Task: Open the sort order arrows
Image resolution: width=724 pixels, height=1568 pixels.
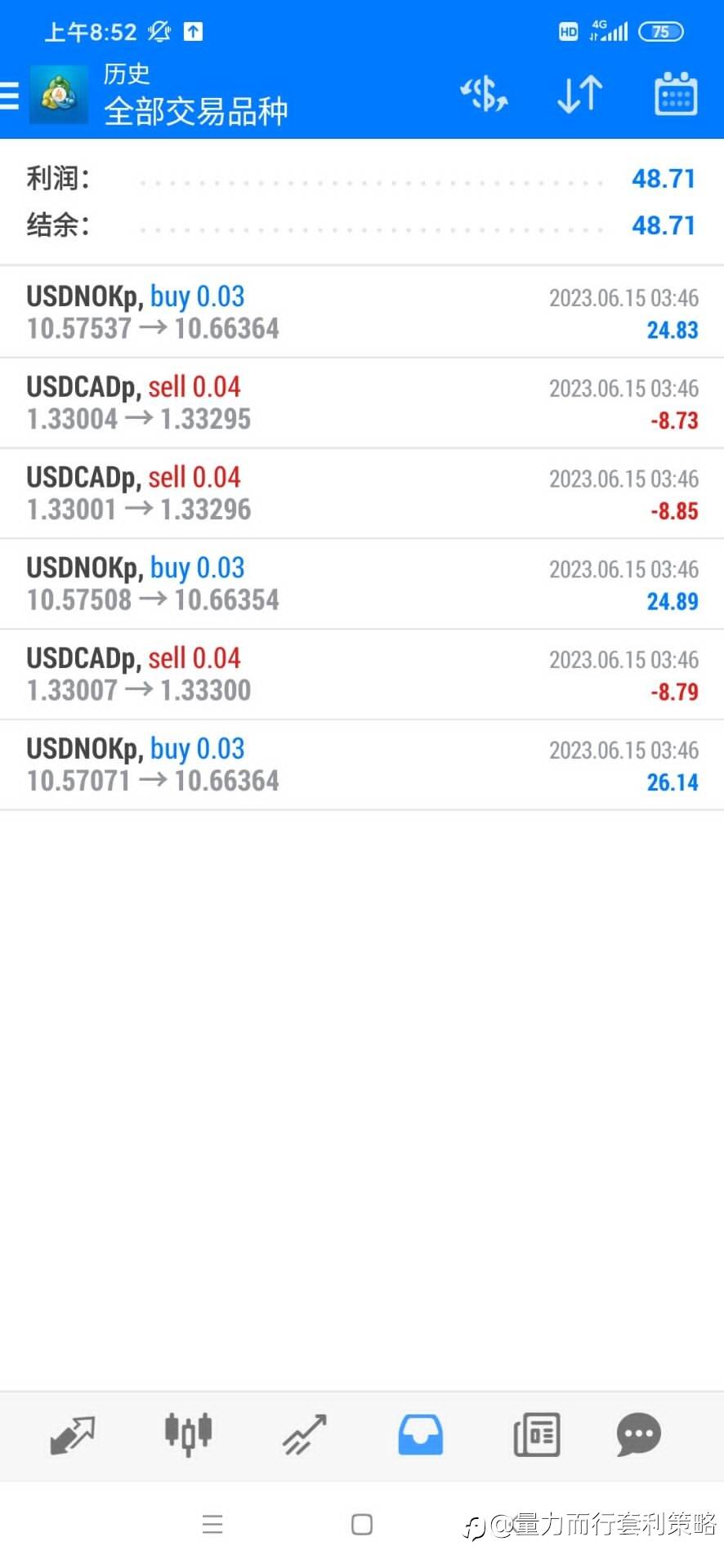Action: tap(579, 95)
